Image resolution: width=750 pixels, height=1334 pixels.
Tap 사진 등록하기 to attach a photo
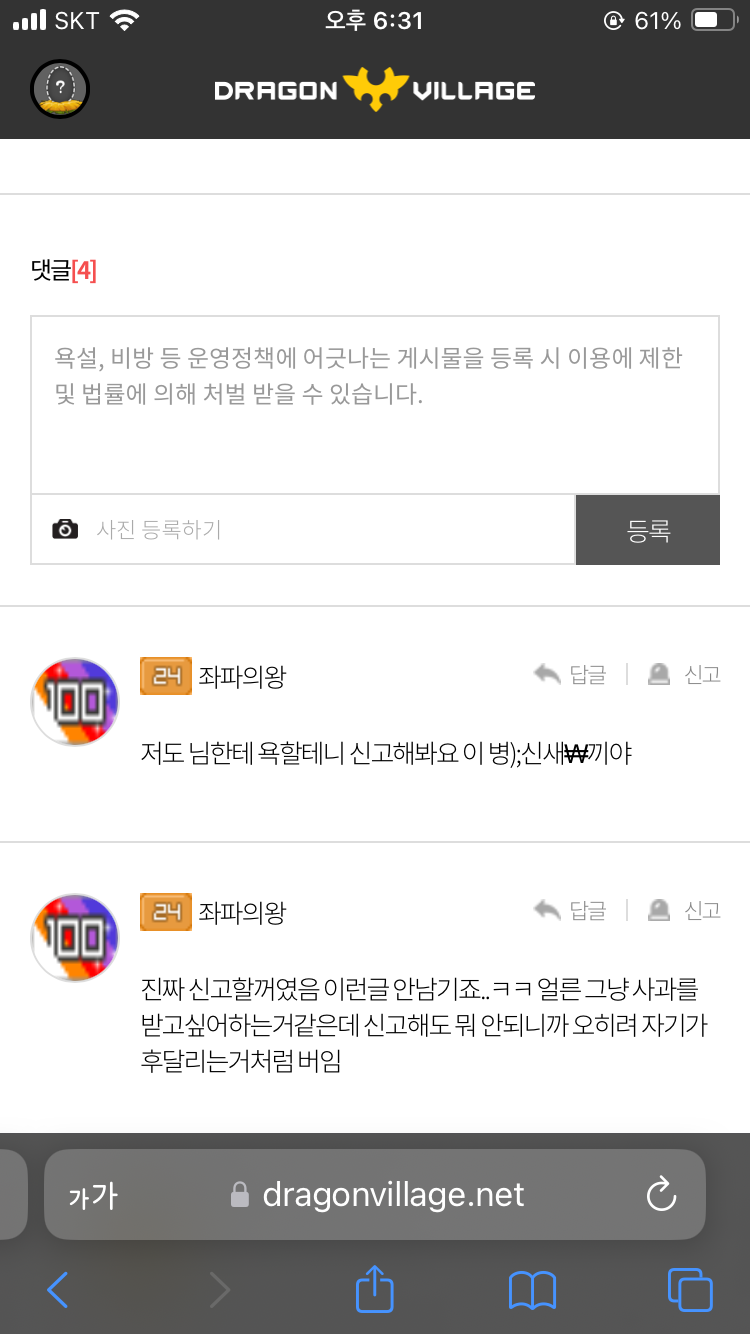pyautogui.click(x=158, y=530)
